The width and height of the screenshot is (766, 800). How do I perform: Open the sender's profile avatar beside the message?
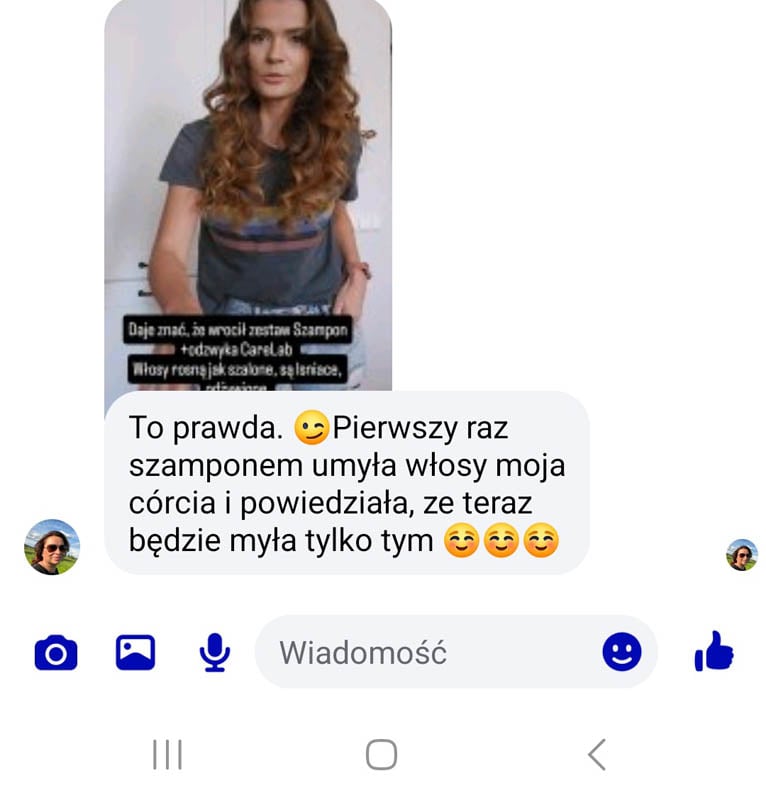click(52, 547)
